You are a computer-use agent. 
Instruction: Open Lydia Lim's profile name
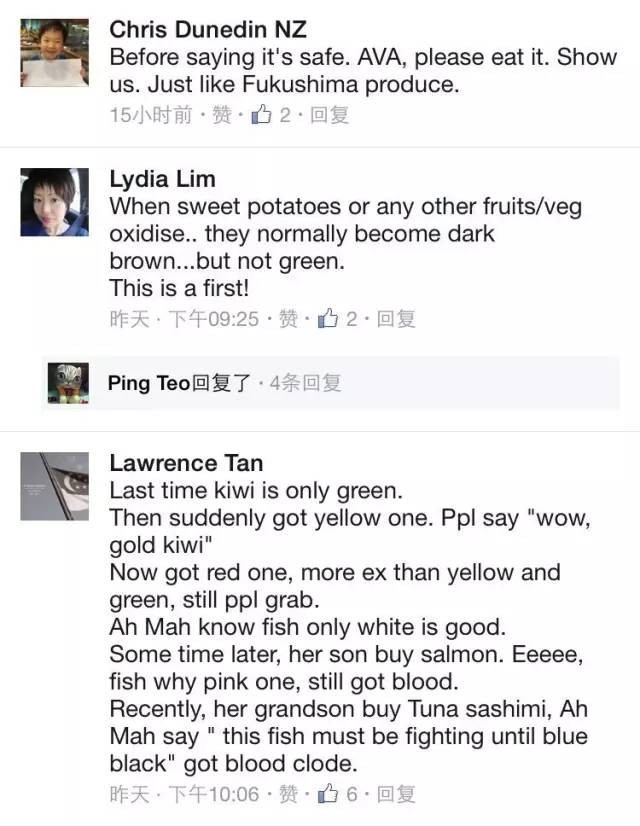click(x=162, y=180)
